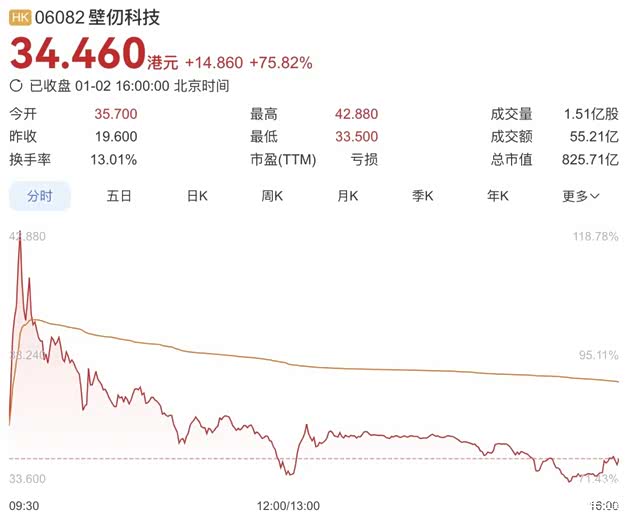Switch to 年K chart
630x517 pixels.
coord(498,196)
